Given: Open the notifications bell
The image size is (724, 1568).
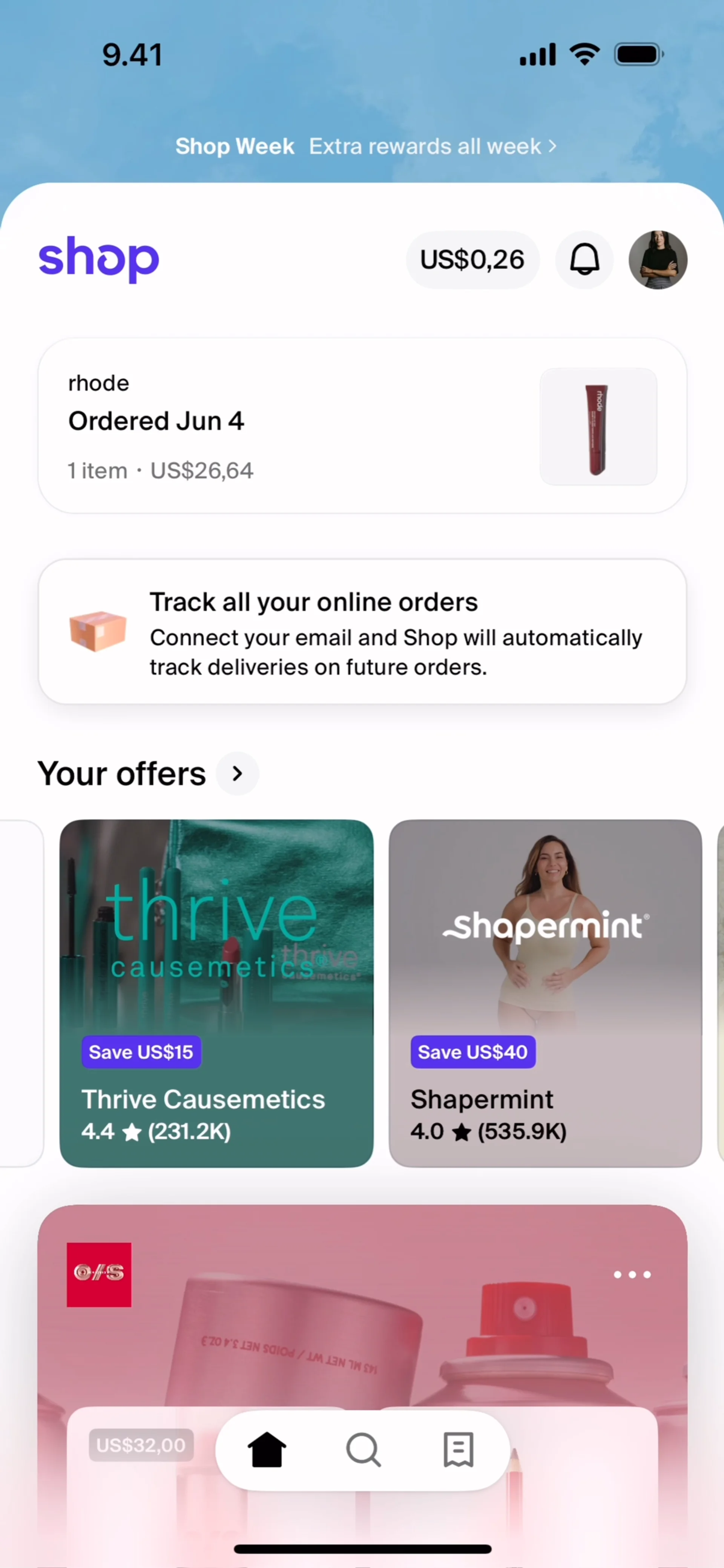Looking at the screenshot, I should (x=584, y=260).
